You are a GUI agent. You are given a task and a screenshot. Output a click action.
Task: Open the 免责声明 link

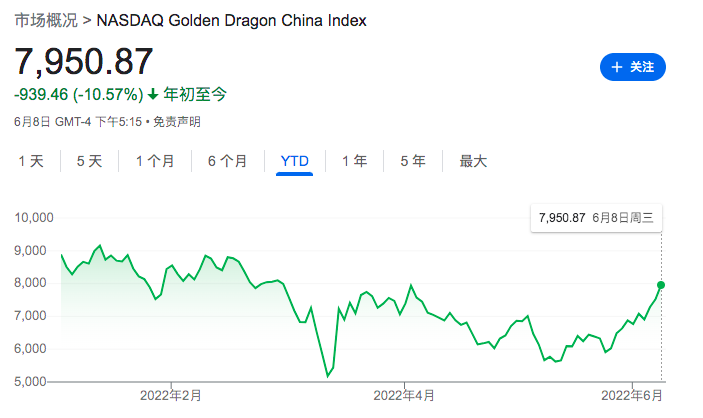click(179, 122)
